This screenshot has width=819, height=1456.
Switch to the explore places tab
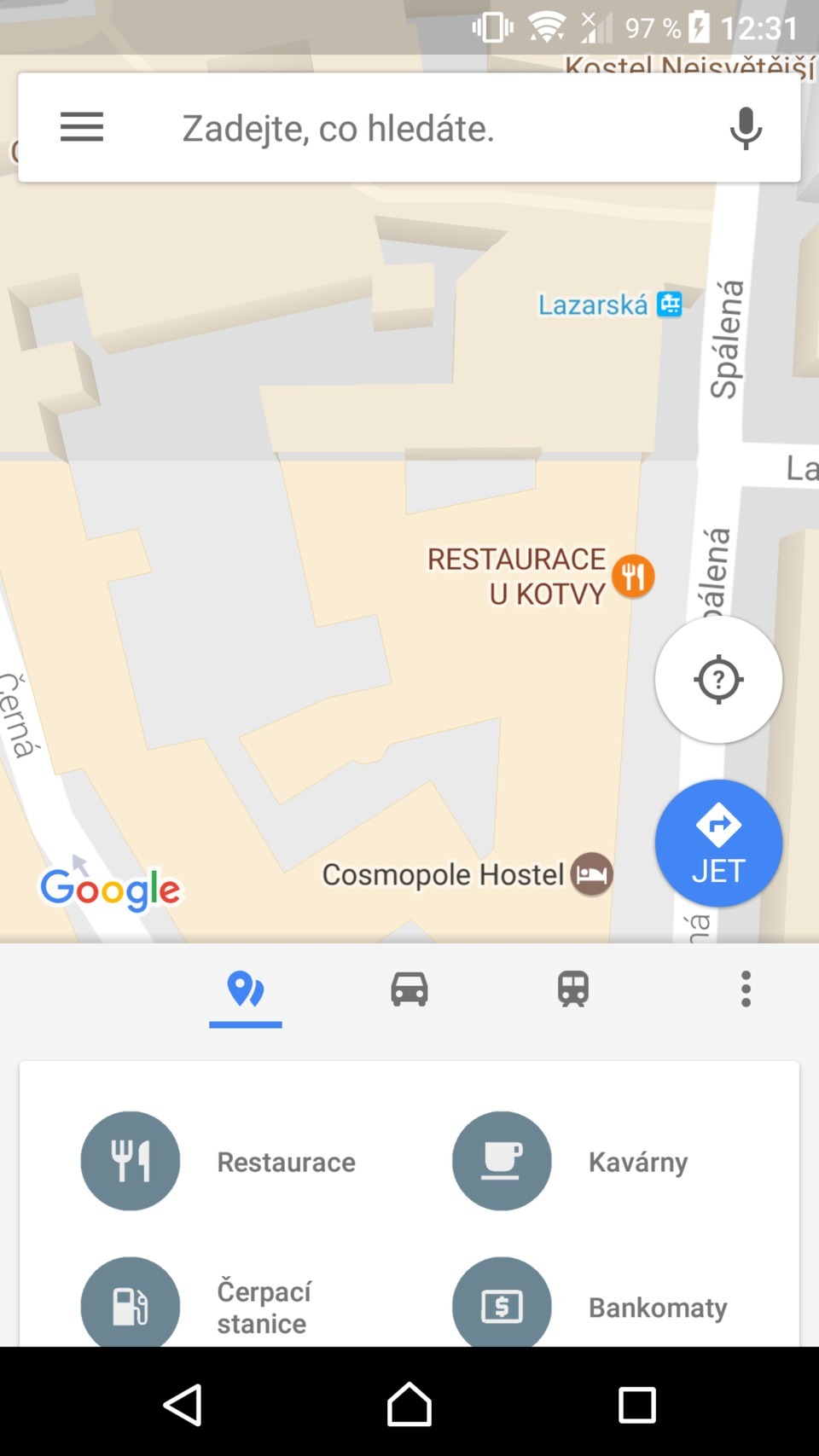tap(246, 990)
